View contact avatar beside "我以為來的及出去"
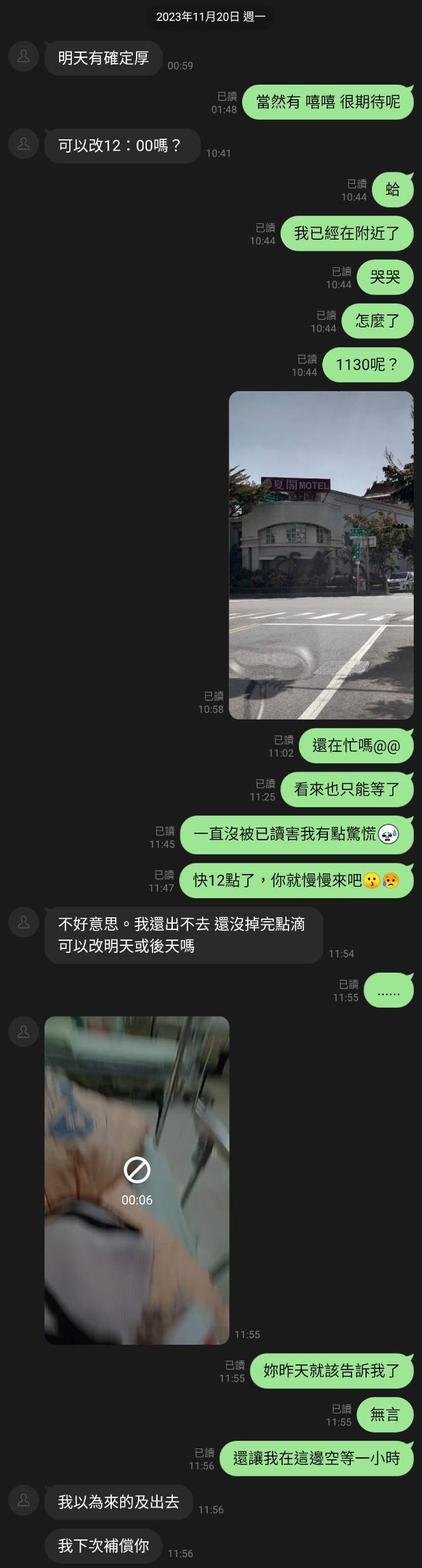 [x=24, y=1500]
